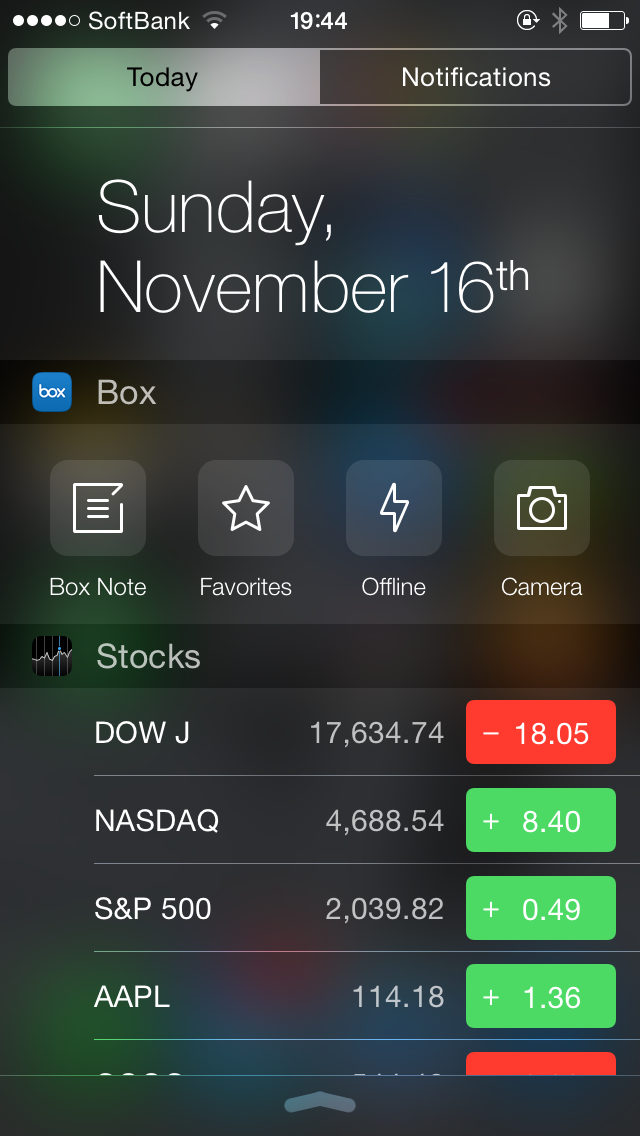Viewport: 640px width, 1136px height.
Task: Toggle DOW J change badge −18.05
Action: [541, 732]
